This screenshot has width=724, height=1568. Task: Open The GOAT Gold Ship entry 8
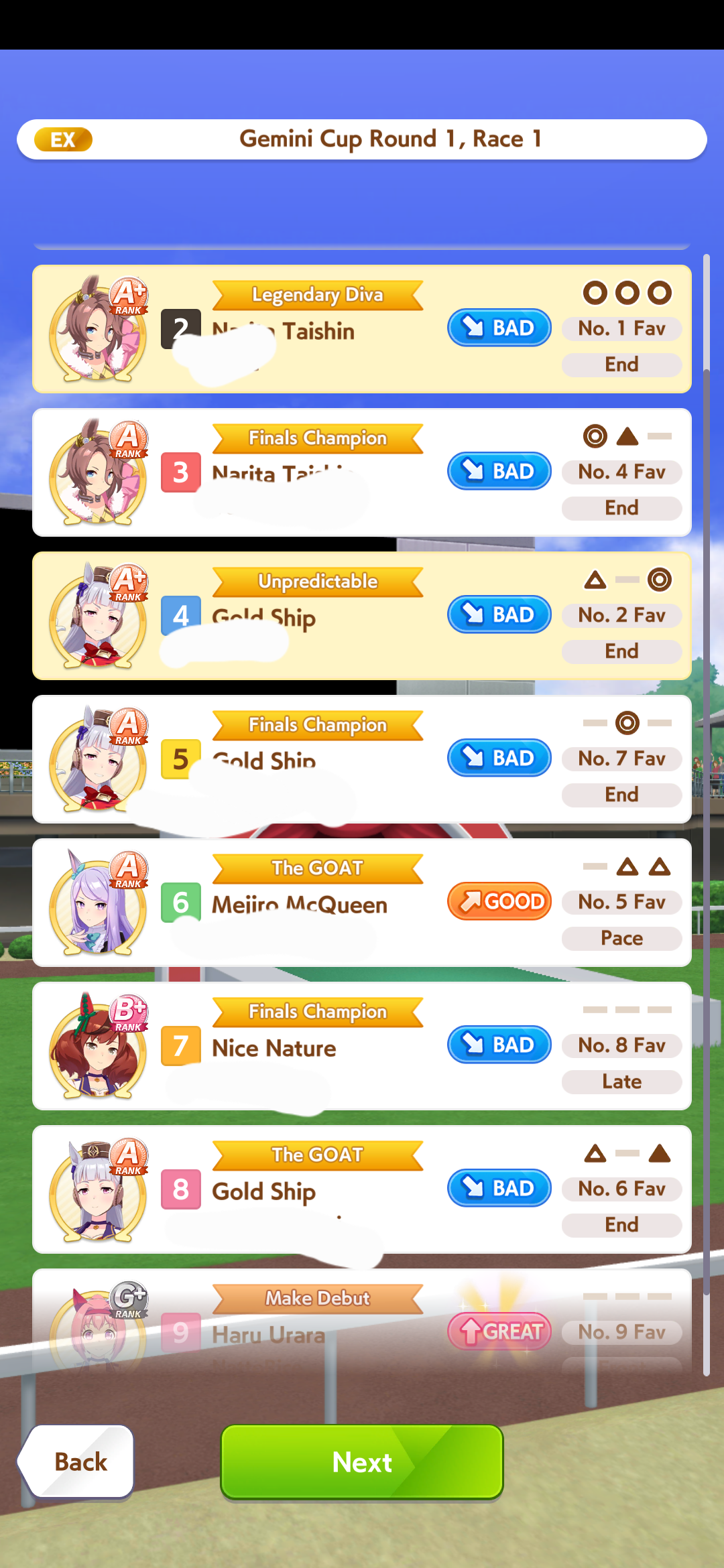pyautogui.click(x=362, y=1189)
